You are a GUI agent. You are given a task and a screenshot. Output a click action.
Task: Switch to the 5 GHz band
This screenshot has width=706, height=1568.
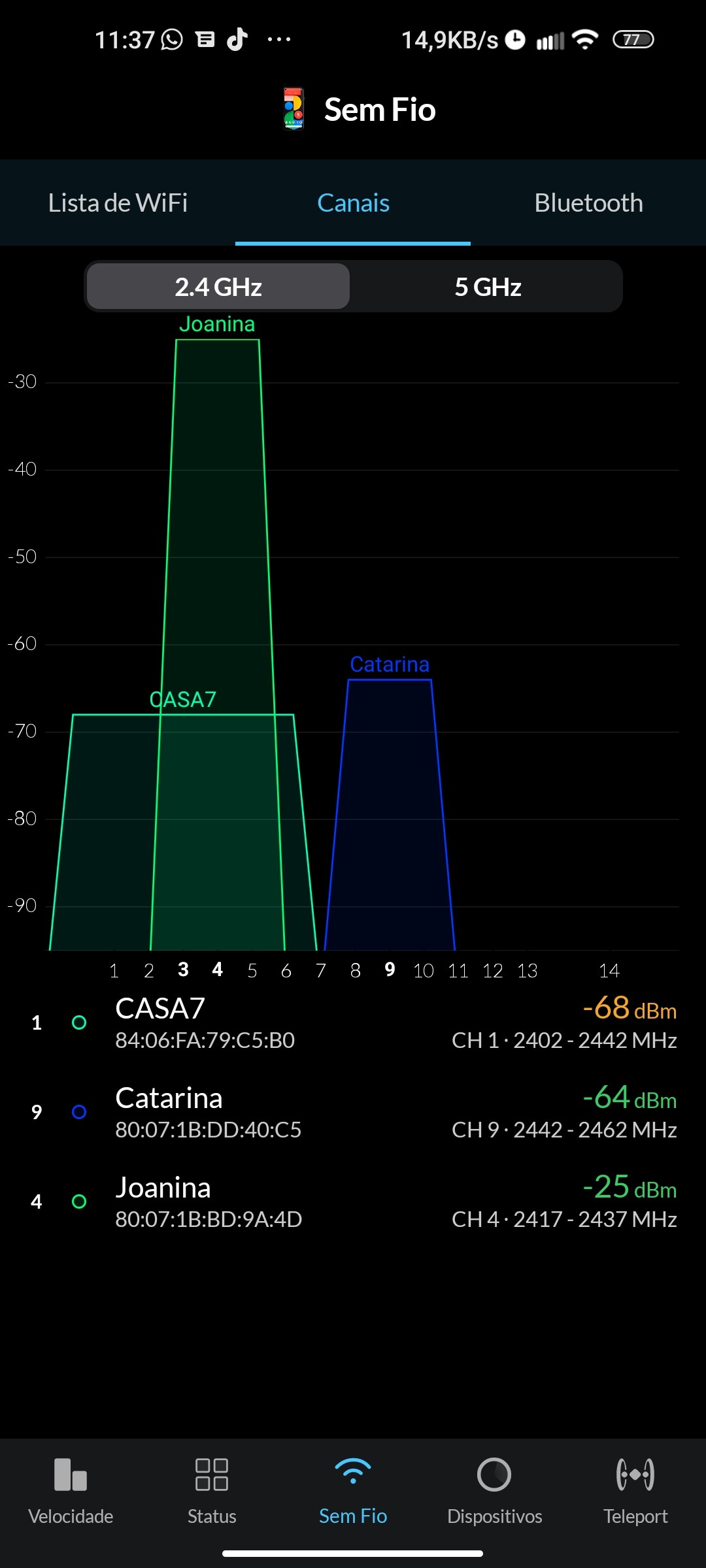pos(488,287)
